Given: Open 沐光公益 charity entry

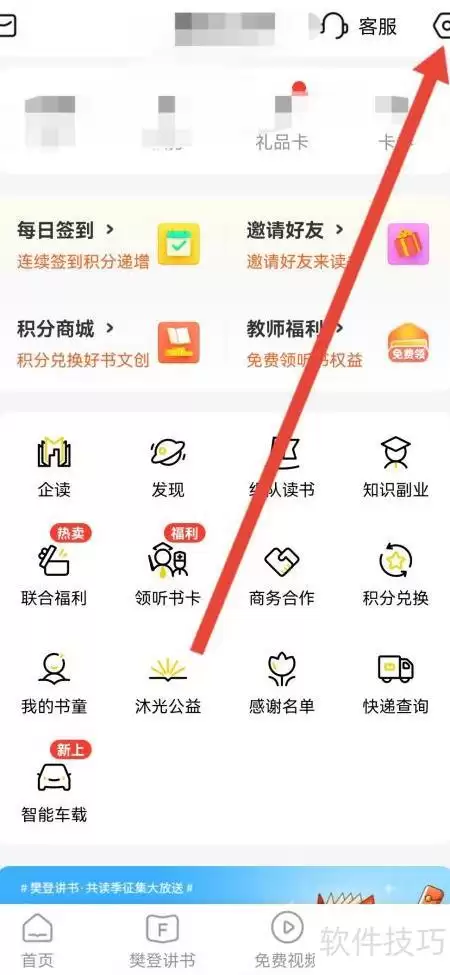Looking at the screenshot, I should tap(168, 683).
